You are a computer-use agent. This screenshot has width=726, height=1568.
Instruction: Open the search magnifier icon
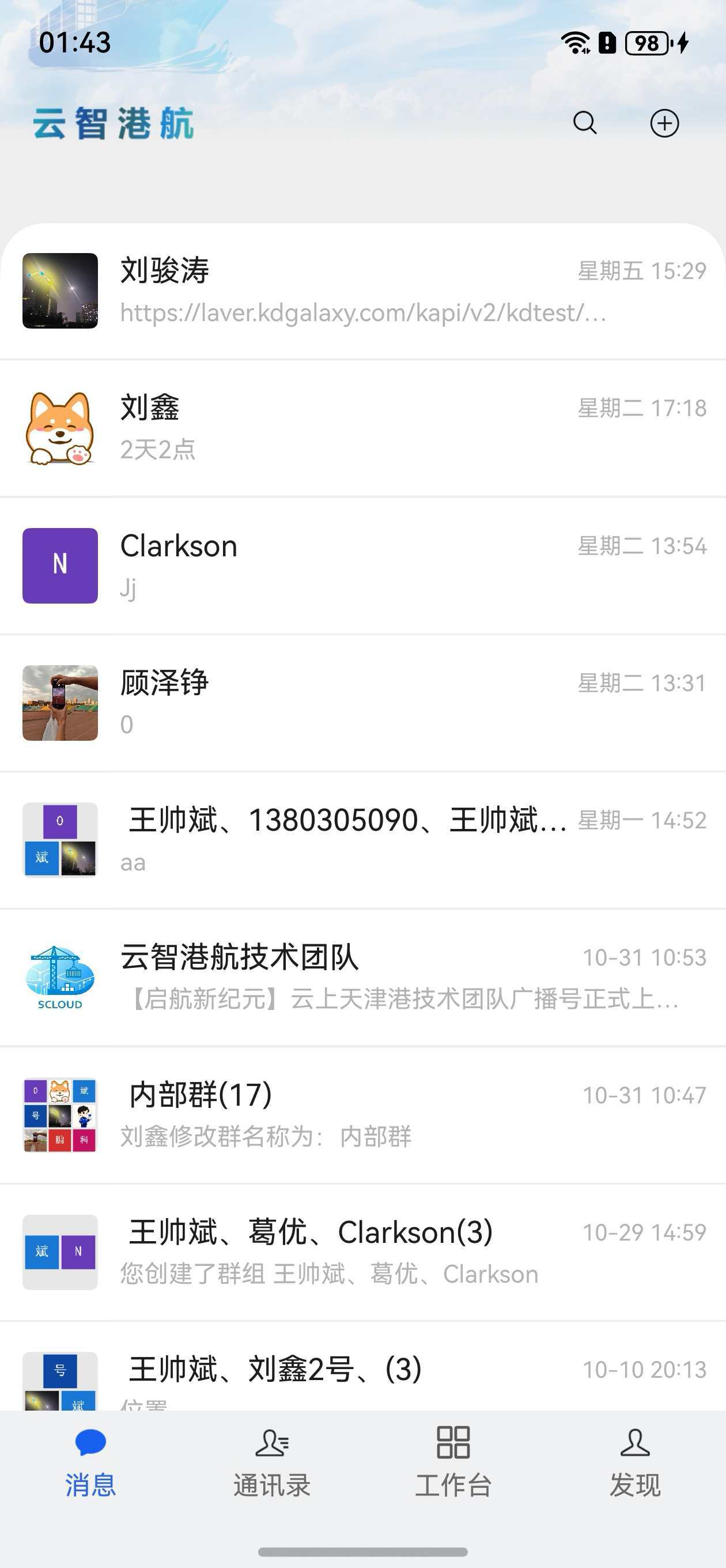pyautogui.click(x=585, y=123)
